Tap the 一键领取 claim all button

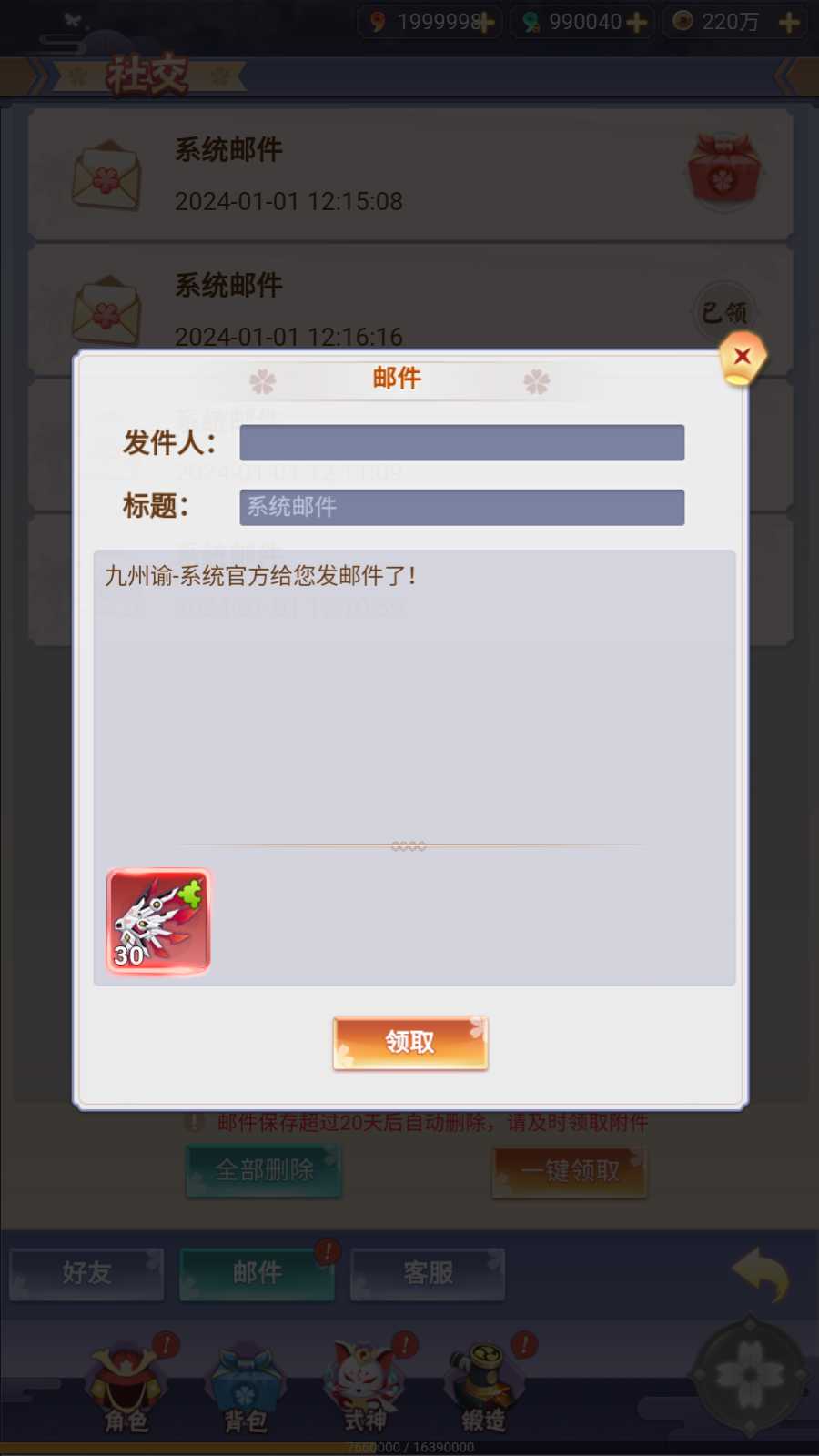(x=570, y=1170)
